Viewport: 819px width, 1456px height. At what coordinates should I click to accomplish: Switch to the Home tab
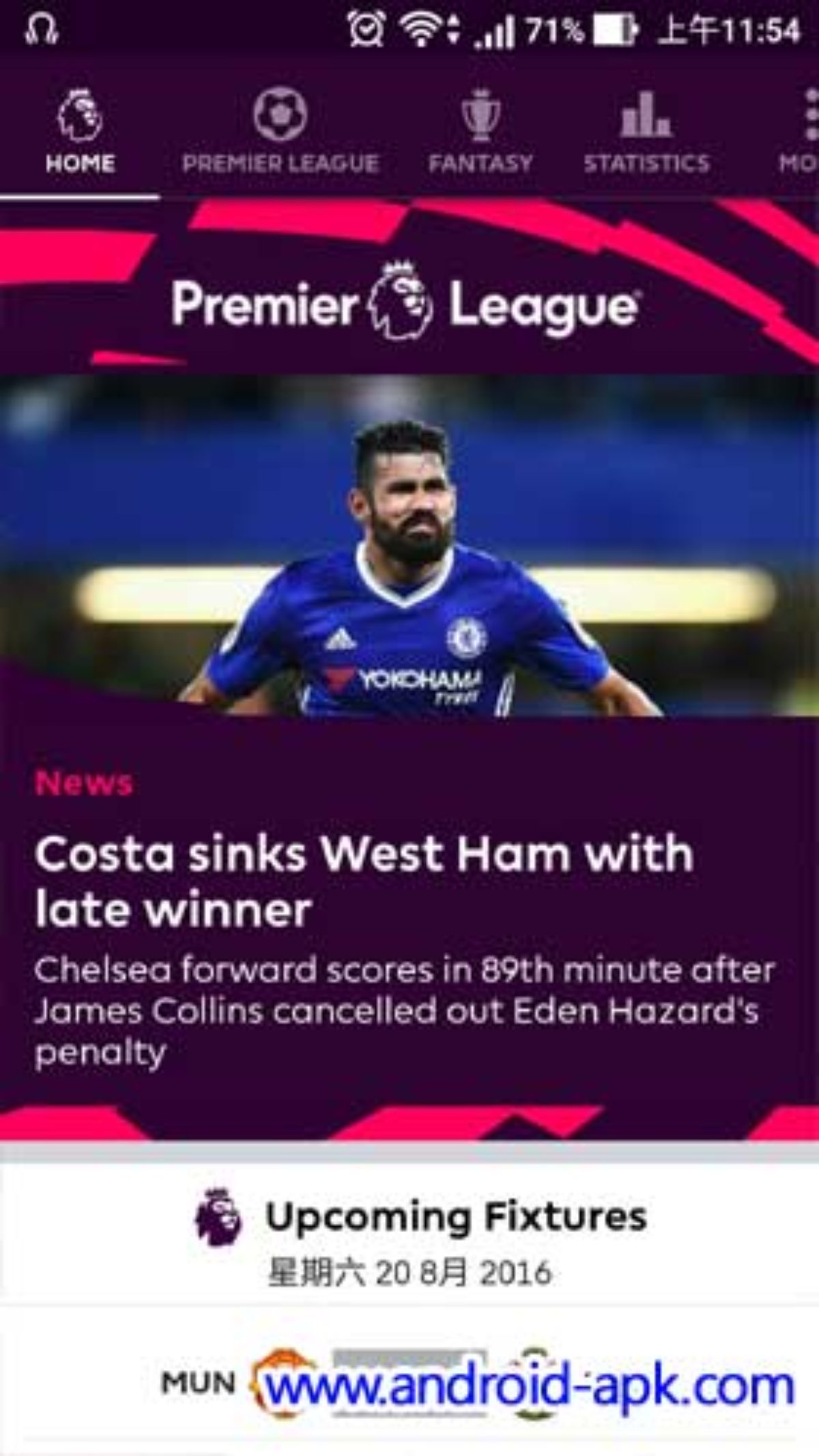point(80,132)
